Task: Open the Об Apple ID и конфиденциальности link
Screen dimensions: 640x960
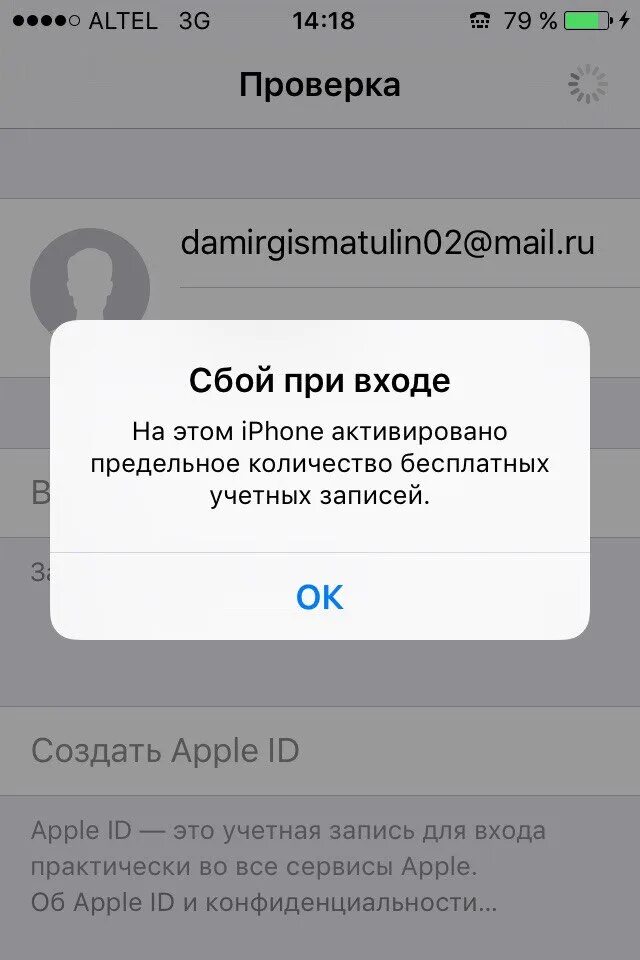Action: click(263, 902)
